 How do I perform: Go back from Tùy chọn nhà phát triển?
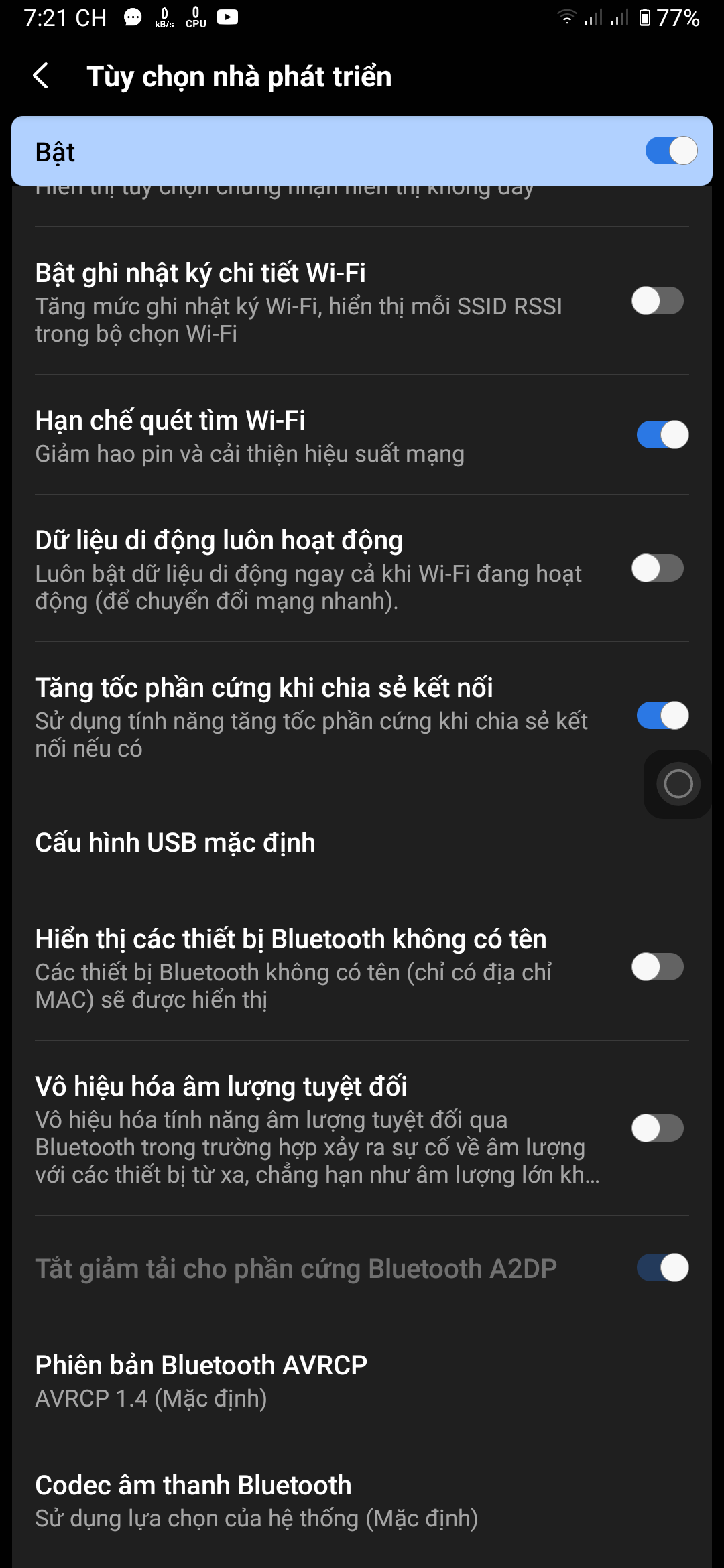tap(41, 76)
